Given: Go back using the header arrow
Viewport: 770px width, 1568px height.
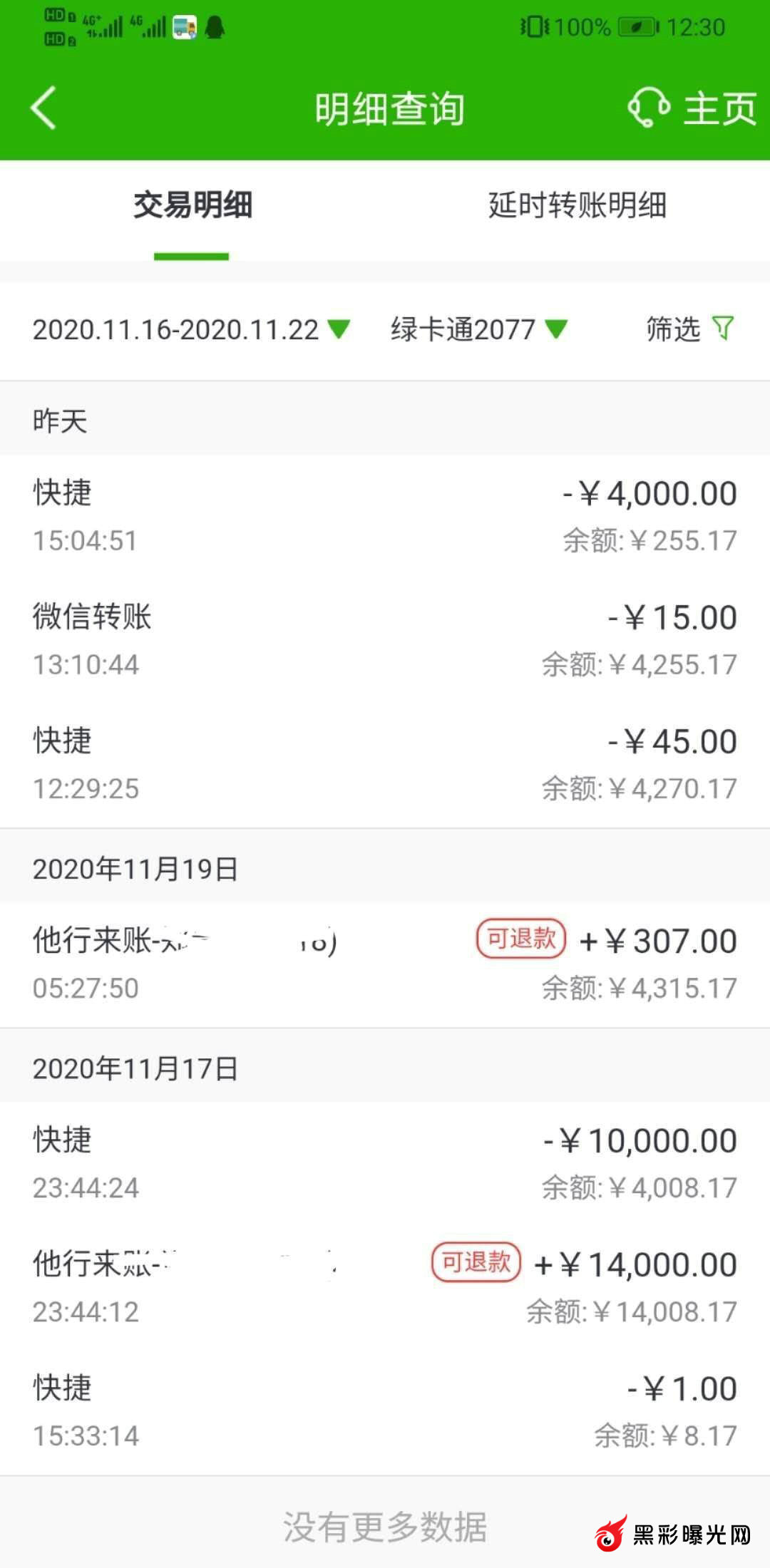Looking at the screenshot, I should tap(43, 108).
